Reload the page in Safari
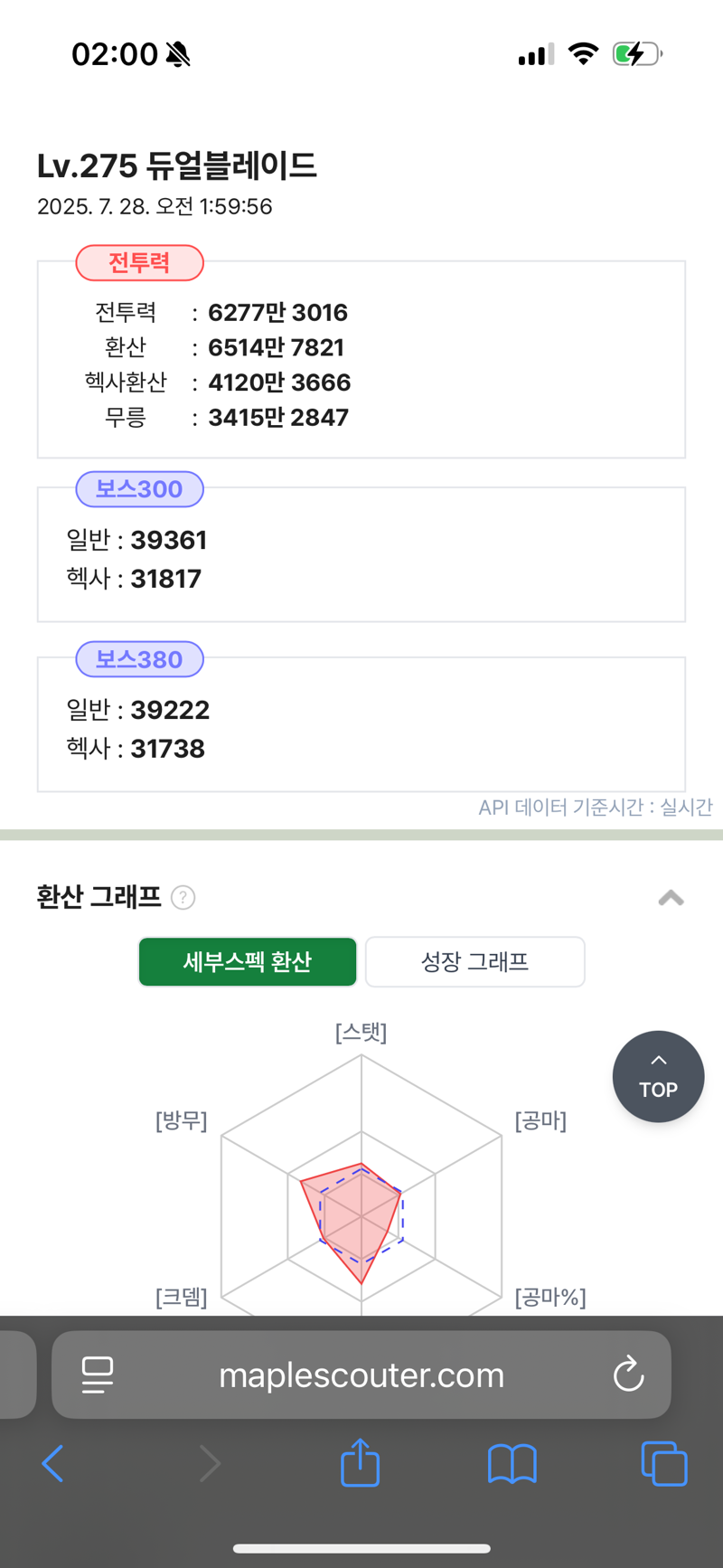This screenshot has height=1568, width=723. pos(628,1374)
